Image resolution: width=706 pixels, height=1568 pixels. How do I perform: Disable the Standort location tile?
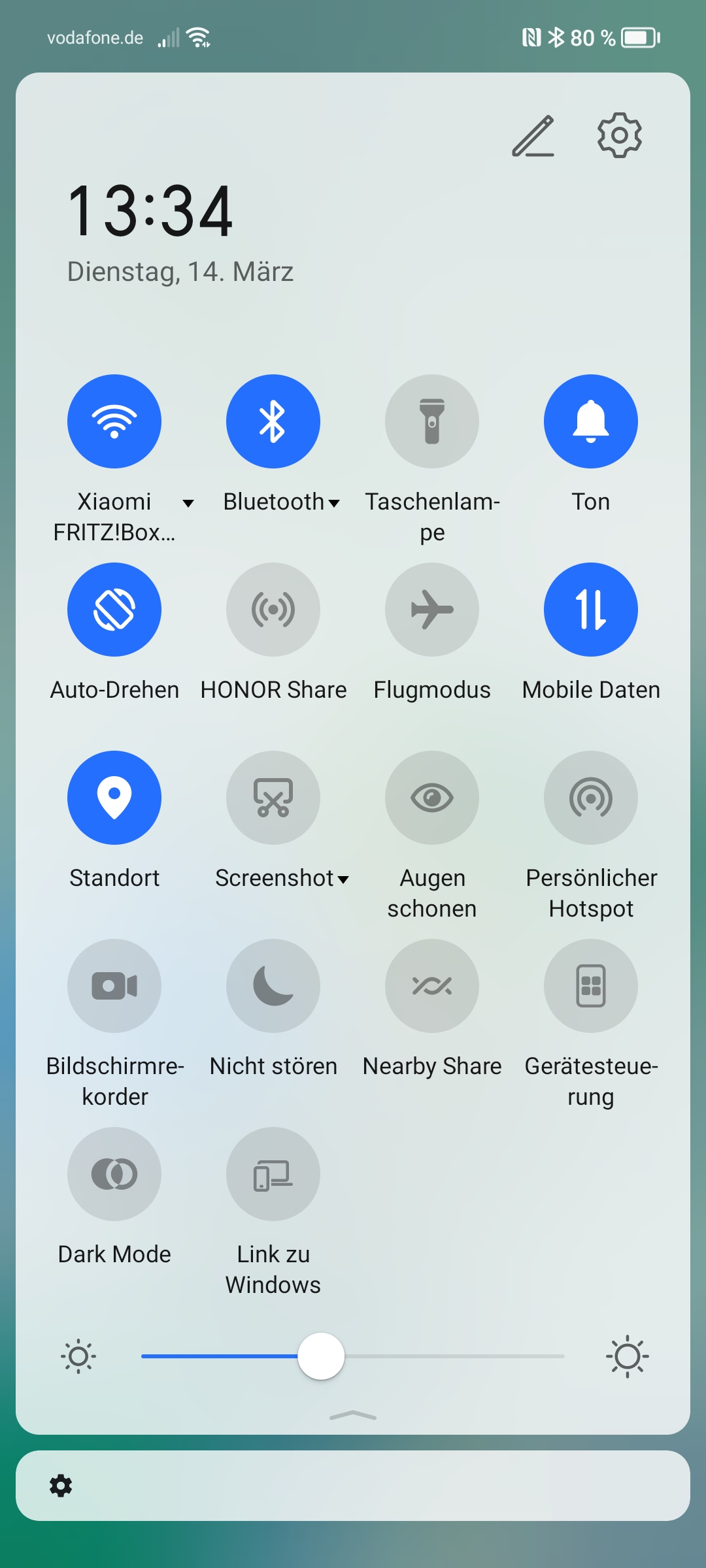click(x=114, y=798)
